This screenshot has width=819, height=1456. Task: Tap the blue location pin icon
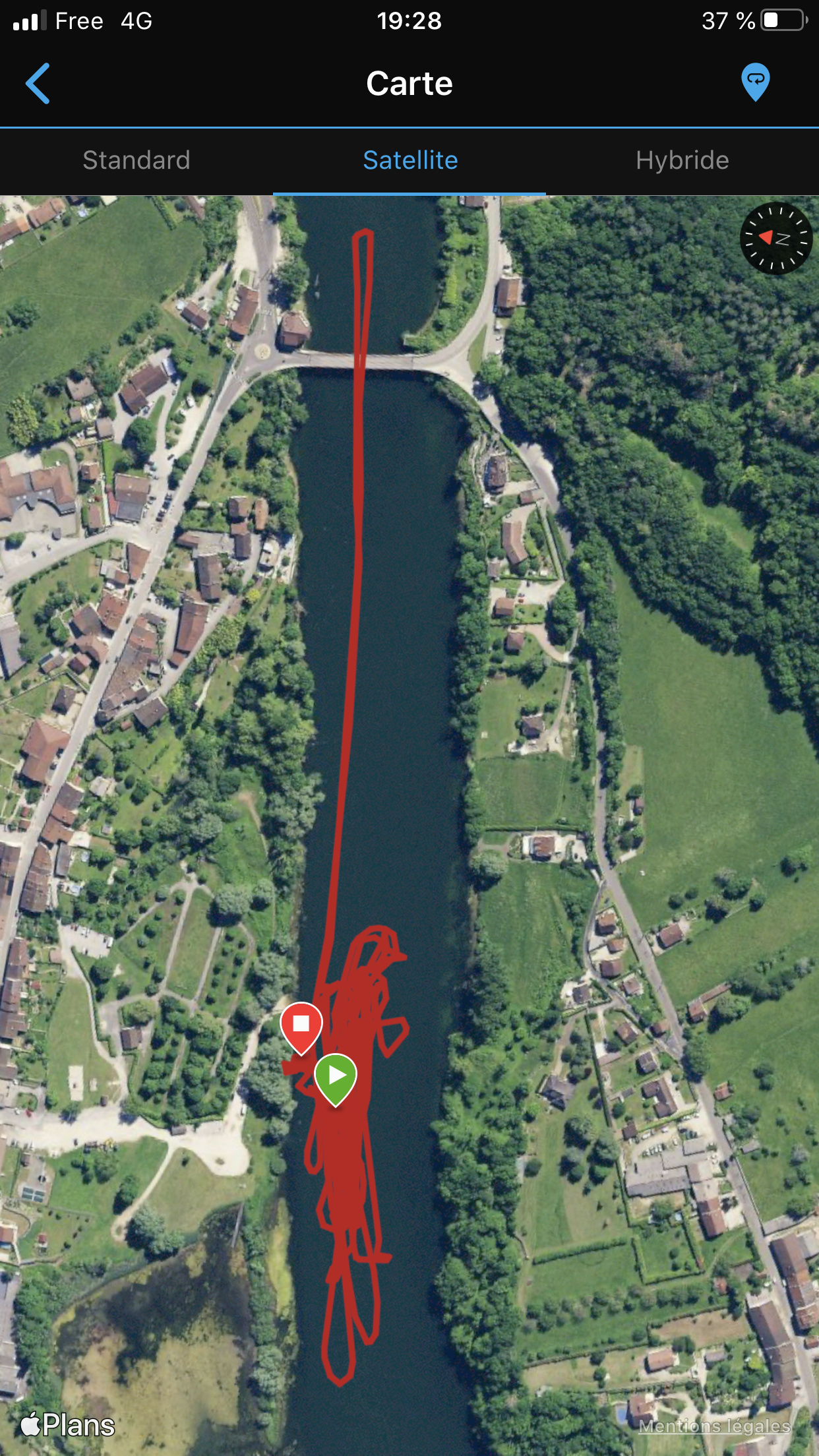[756, 82]
